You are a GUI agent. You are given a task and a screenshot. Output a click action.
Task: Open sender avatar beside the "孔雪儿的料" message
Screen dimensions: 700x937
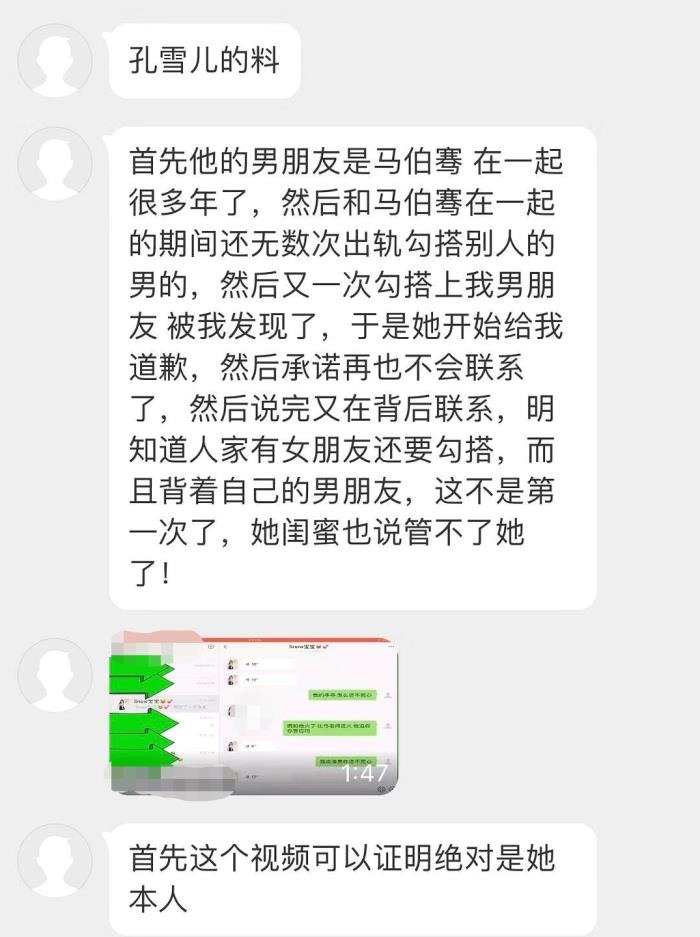pos(55,60)
